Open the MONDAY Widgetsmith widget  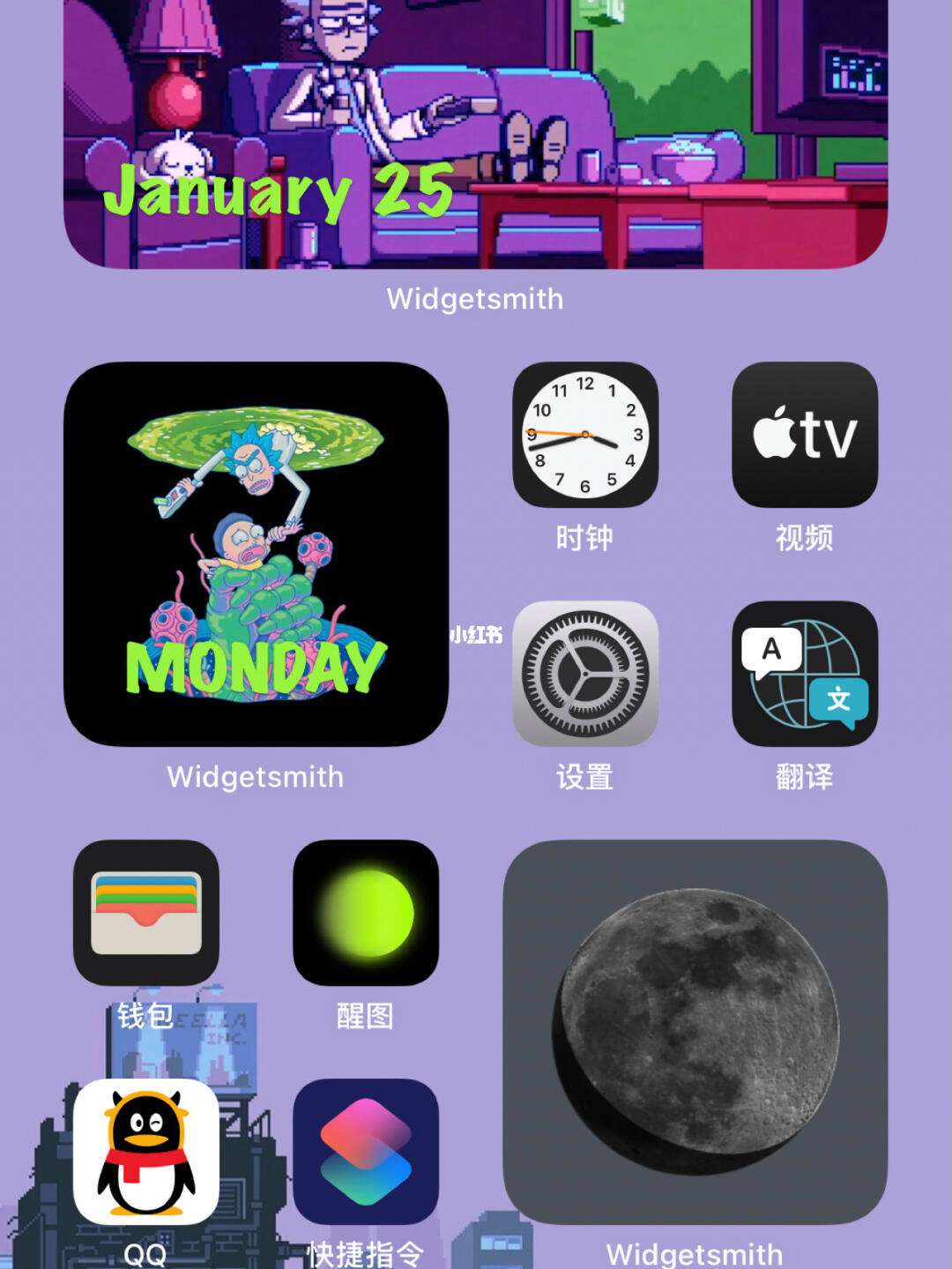[x=256, y=554]
